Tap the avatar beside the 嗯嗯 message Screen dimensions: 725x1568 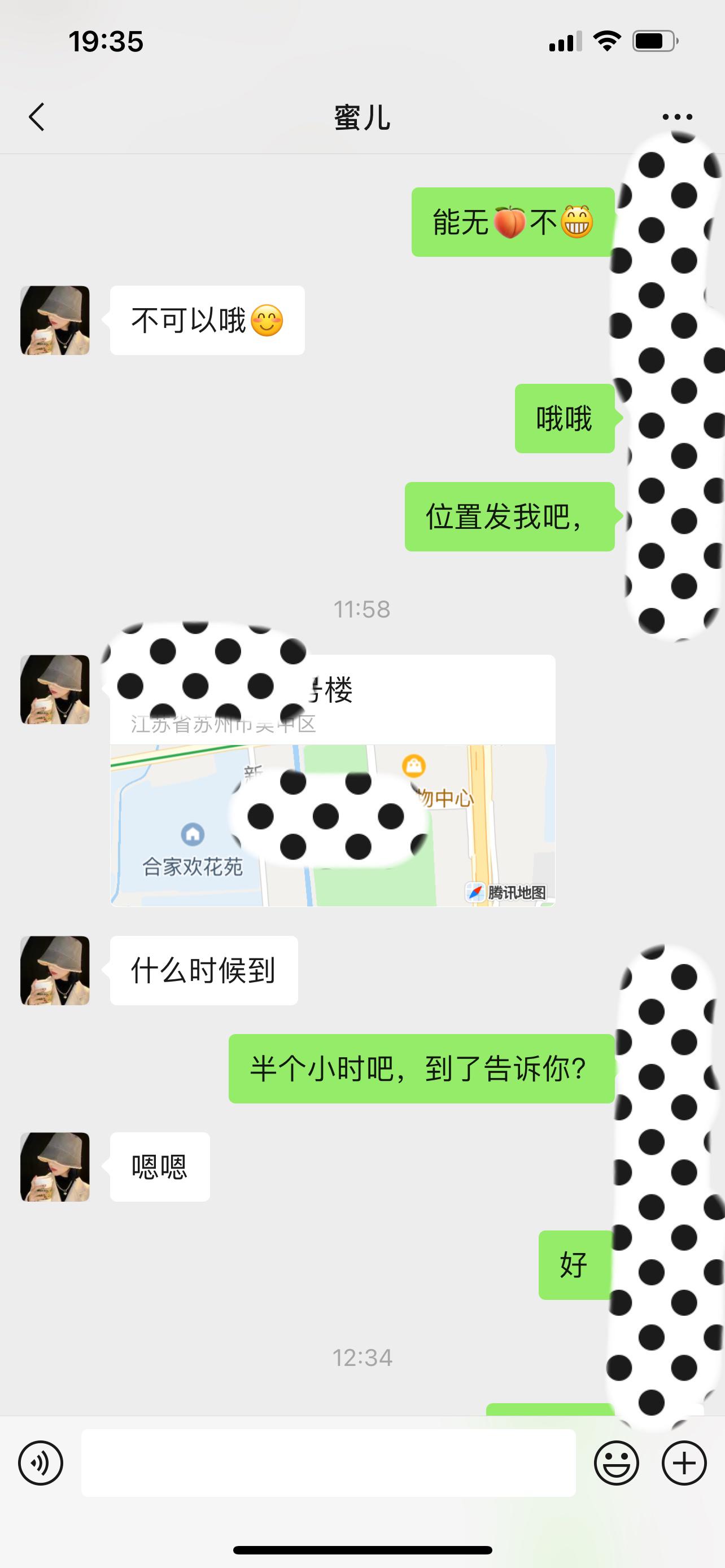(54, 1166)
